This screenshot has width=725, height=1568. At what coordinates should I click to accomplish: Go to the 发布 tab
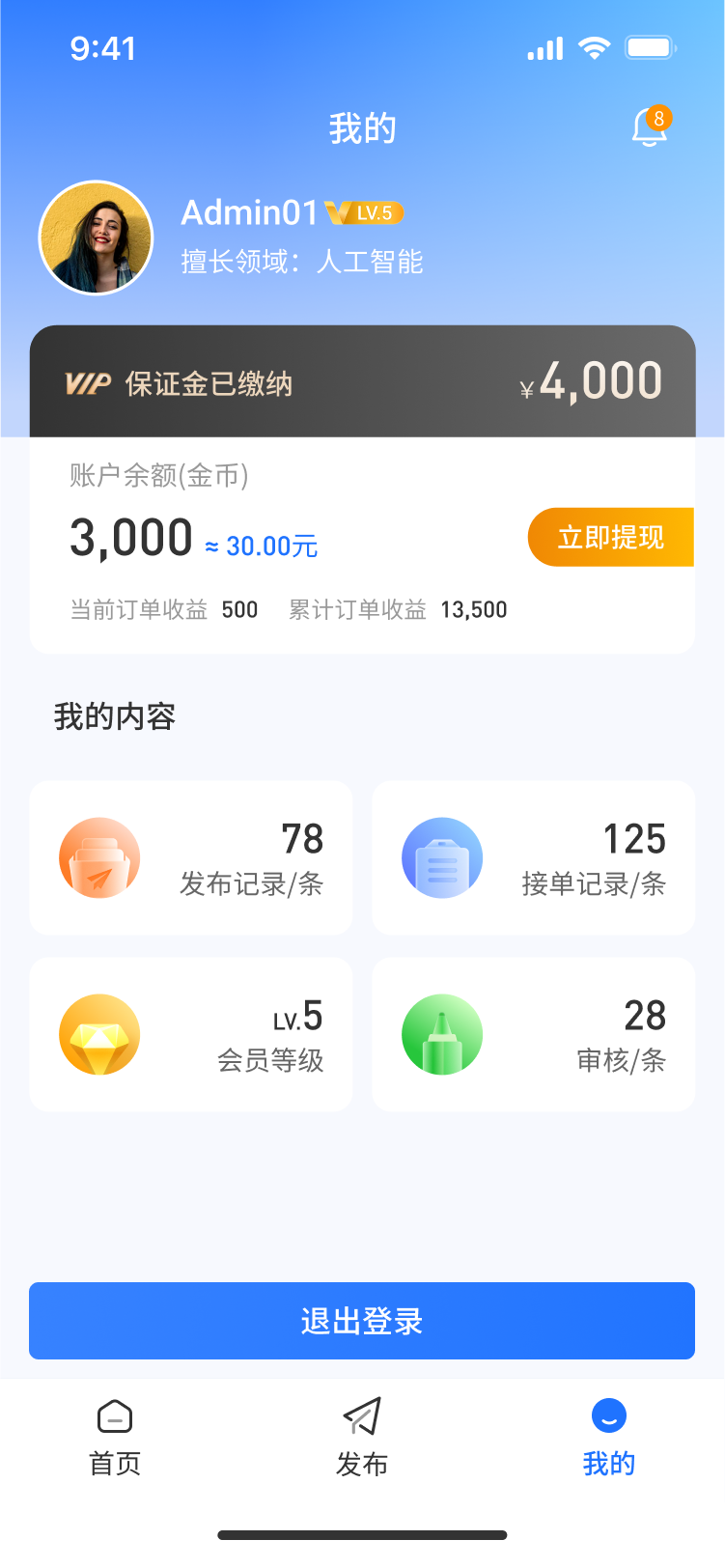(362, 1438)
